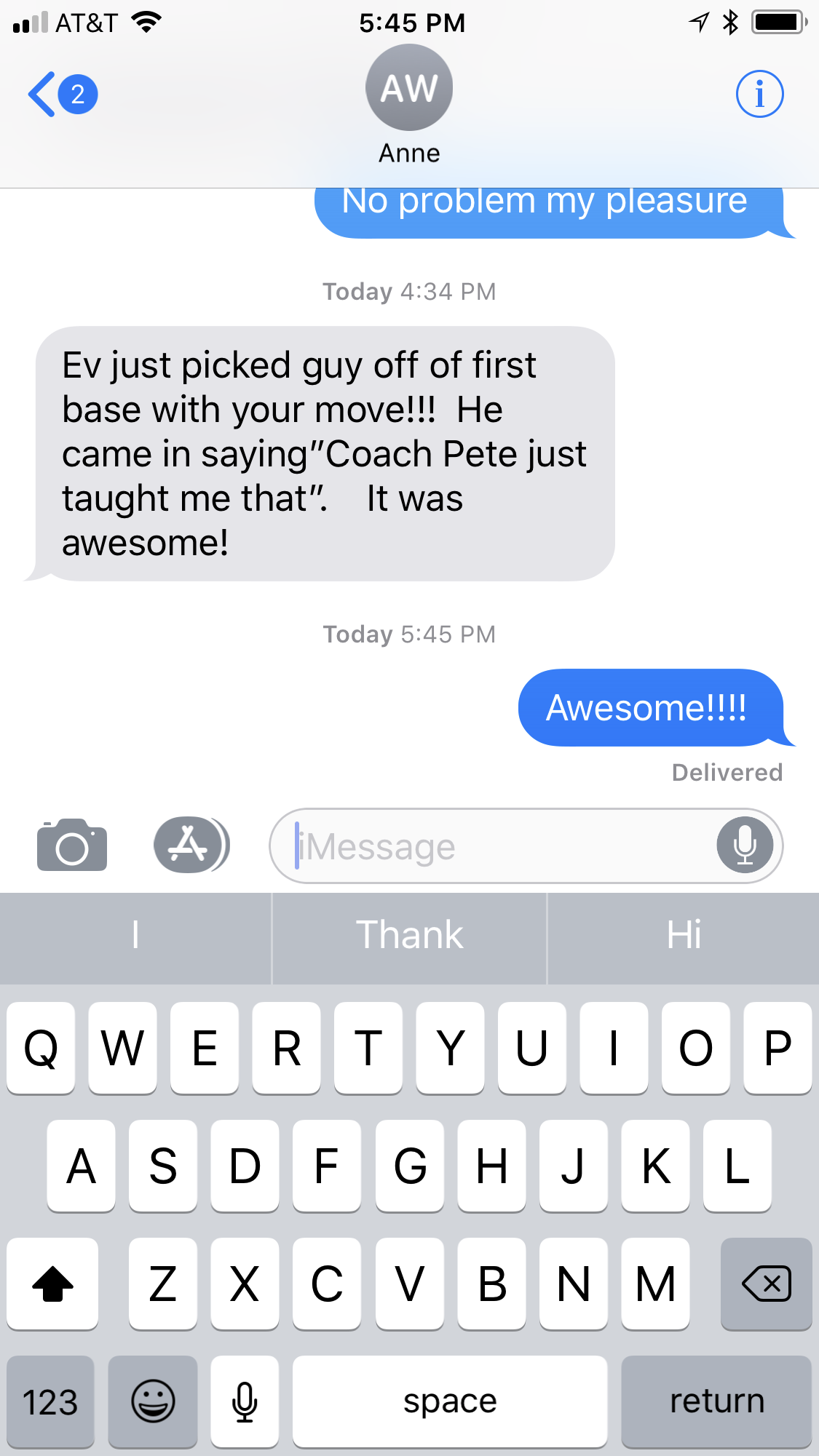Start keyboard dictation
Image resolution: width=819 pixels, height=1456 pixels.
click(x=245, y=1401)
